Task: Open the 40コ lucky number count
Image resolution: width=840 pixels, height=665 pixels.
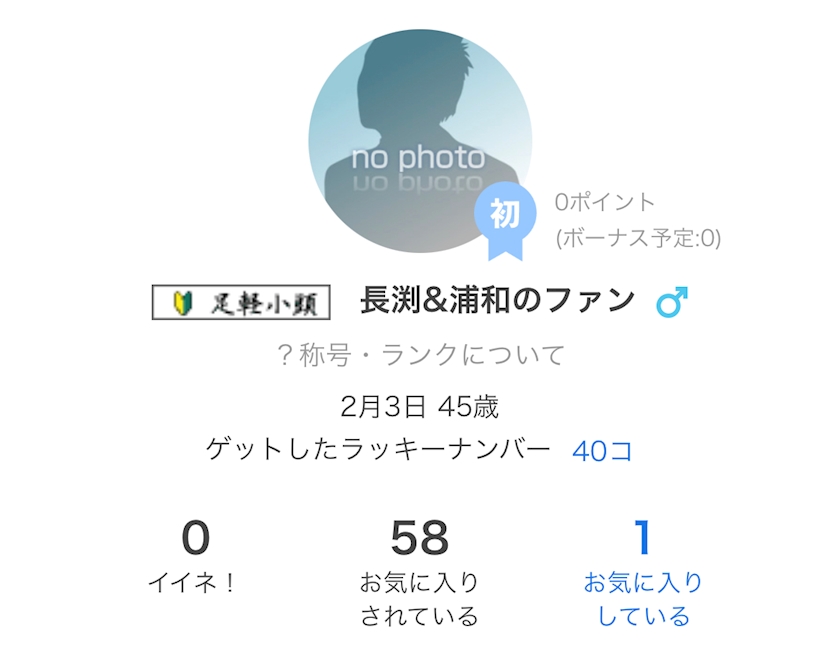Action: [602, 451]
